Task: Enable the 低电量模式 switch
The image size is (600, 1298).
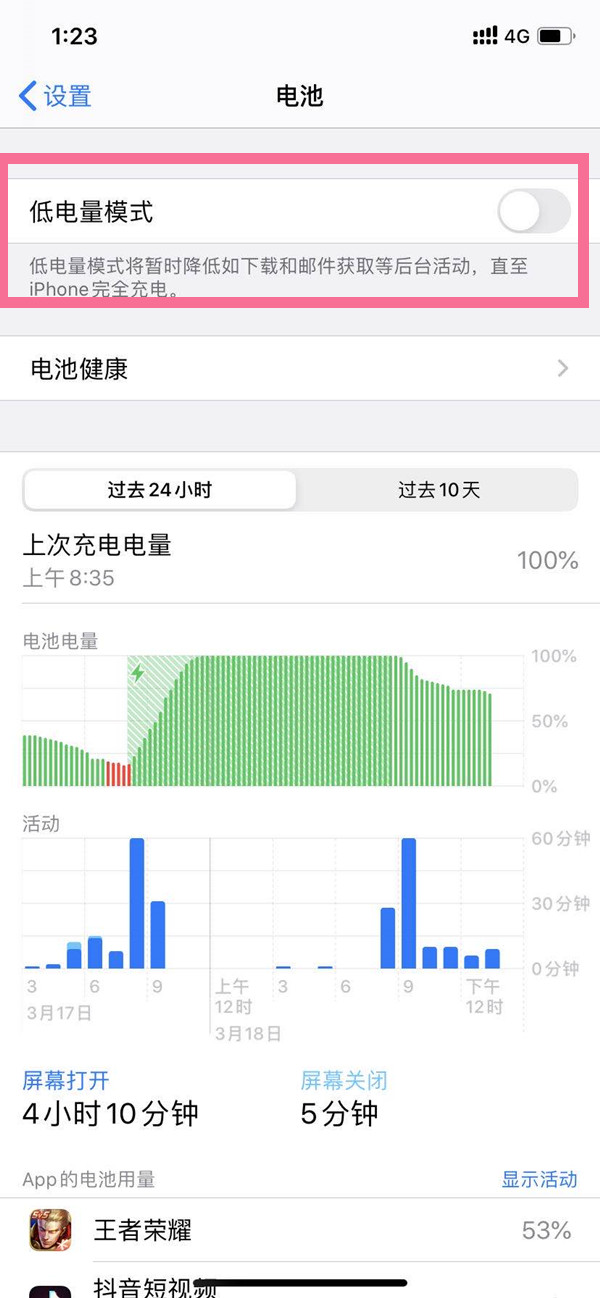Action: (533, 212)
